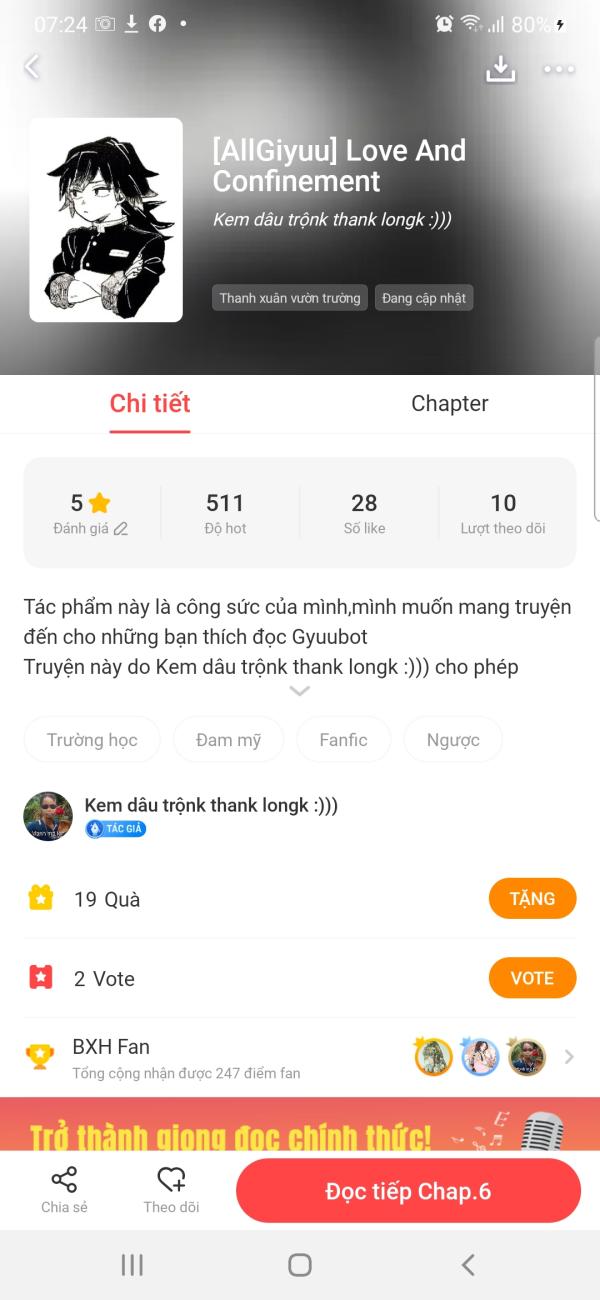Rate the story via Đánh giá

pos(91,513)
